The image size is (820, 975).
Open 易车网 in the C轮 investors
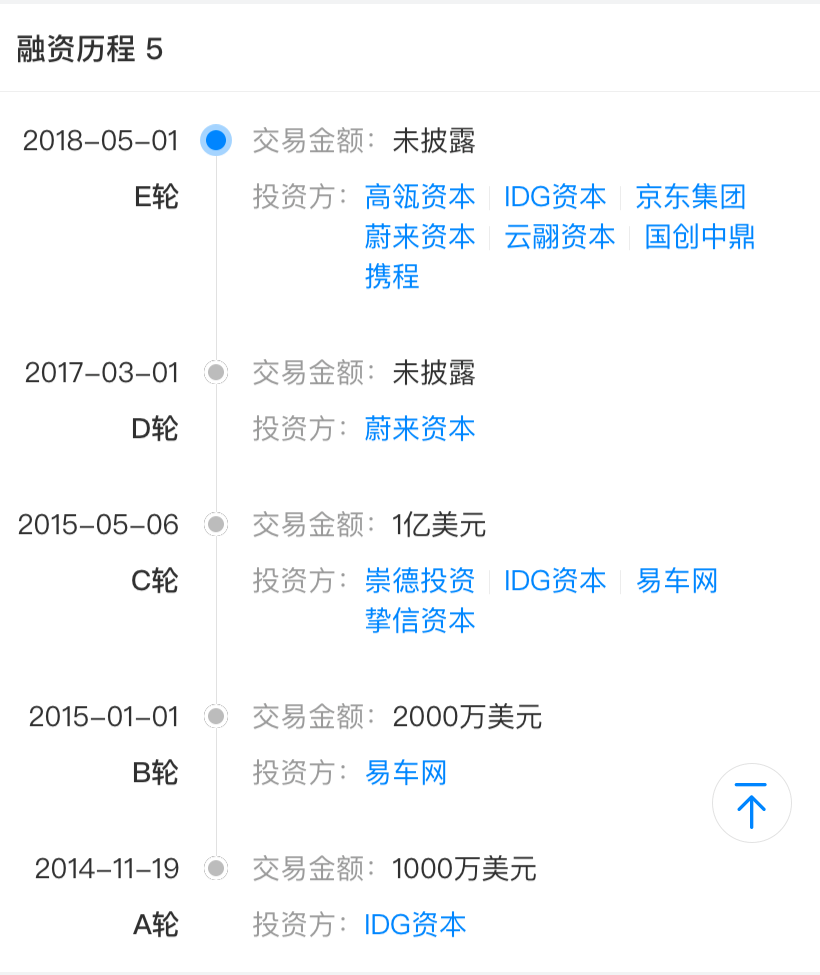pos(677,581)
